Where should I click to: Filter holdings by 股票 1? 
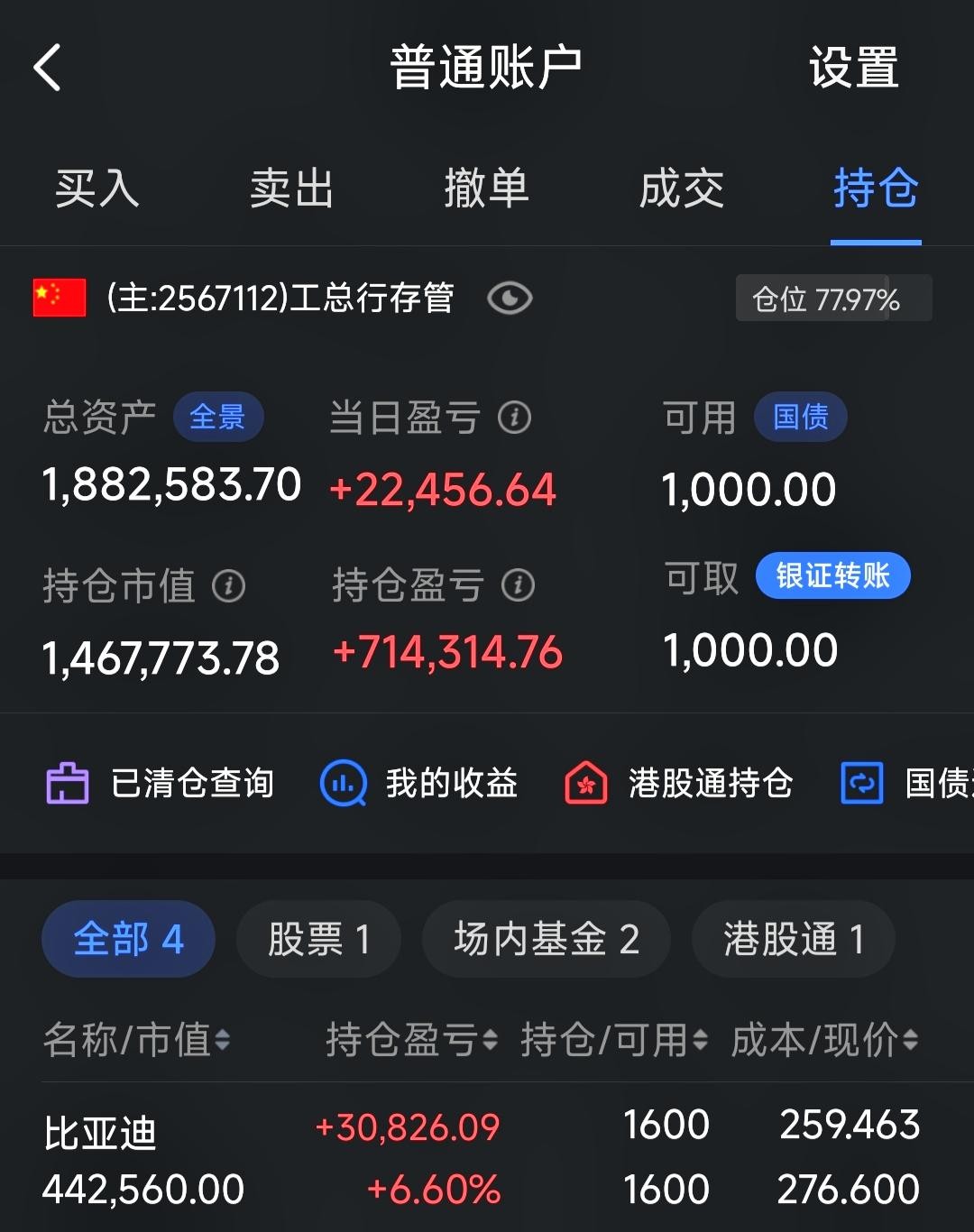point(318,939)
